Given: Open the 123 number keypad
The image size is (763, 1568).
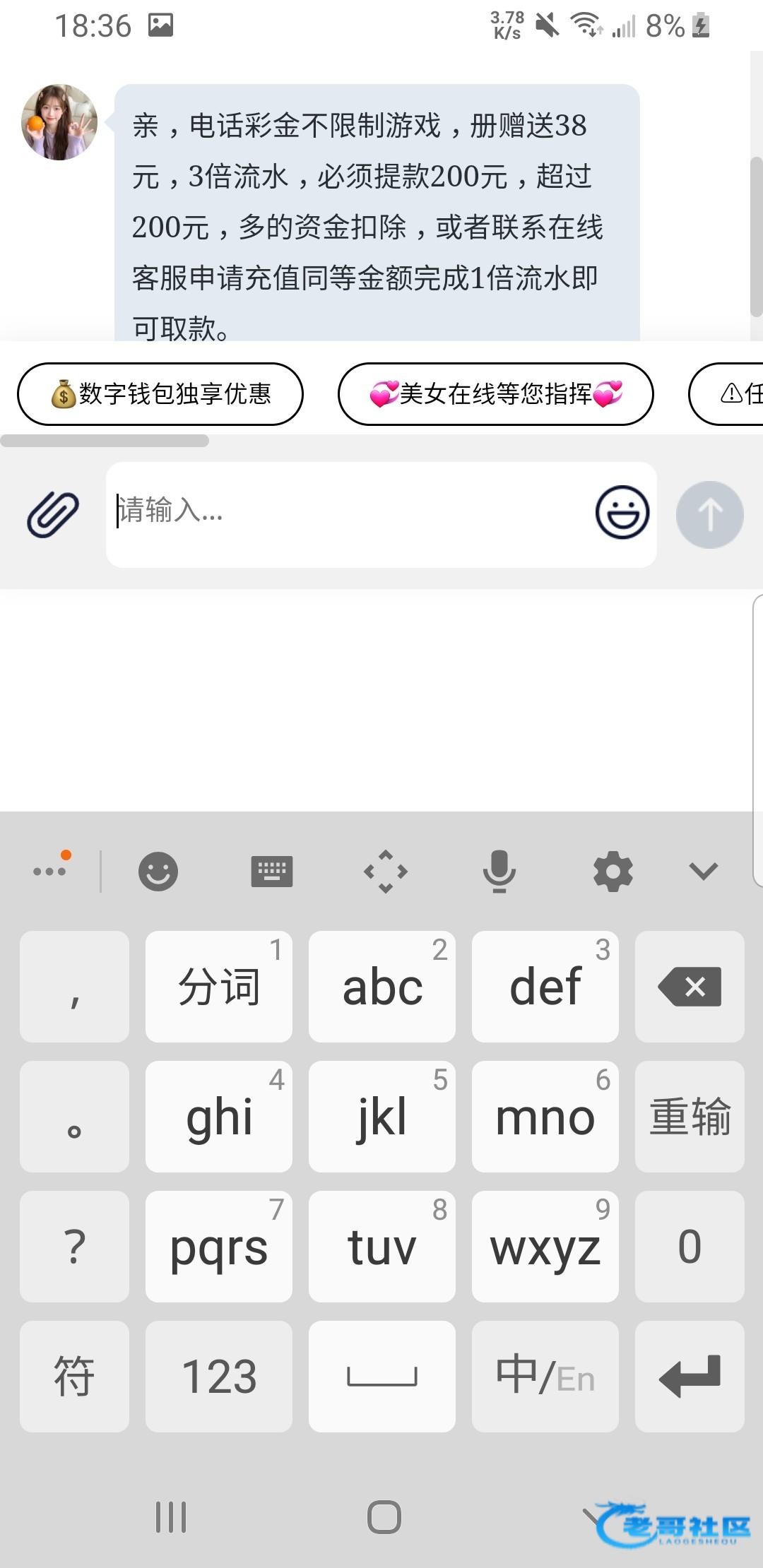Looking at the screenshot, I should (218, 1377).
